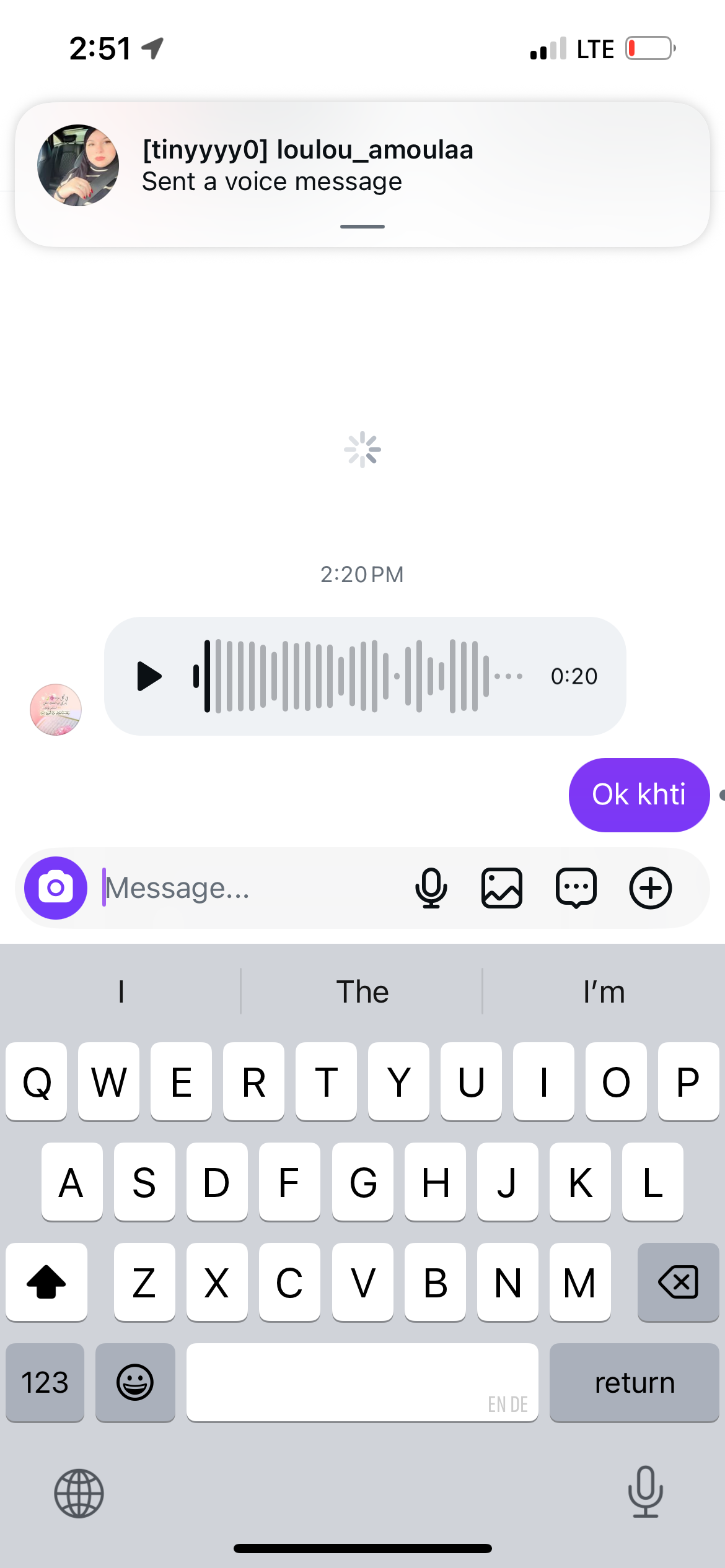This screenshot has width=725, height=1568.
Task: Tap the shift key
Action: point(46,1282)
